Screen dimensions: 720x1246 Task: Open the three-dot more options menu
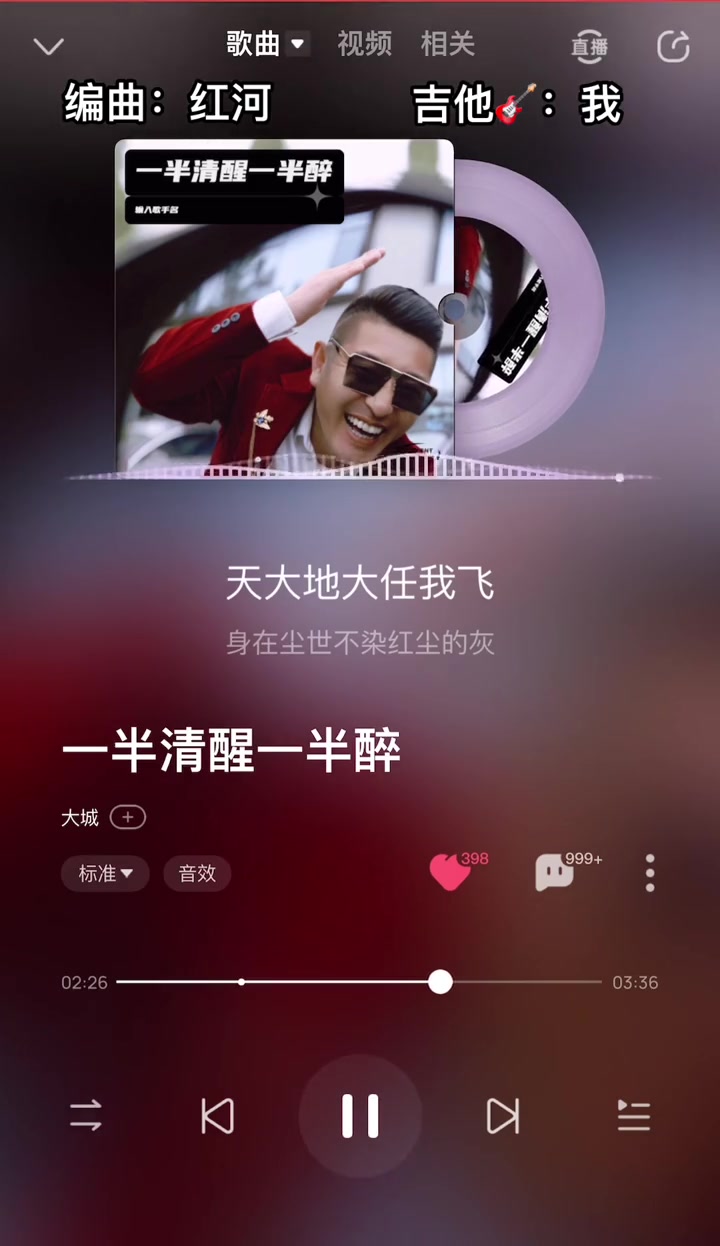[x=649, y=872]
